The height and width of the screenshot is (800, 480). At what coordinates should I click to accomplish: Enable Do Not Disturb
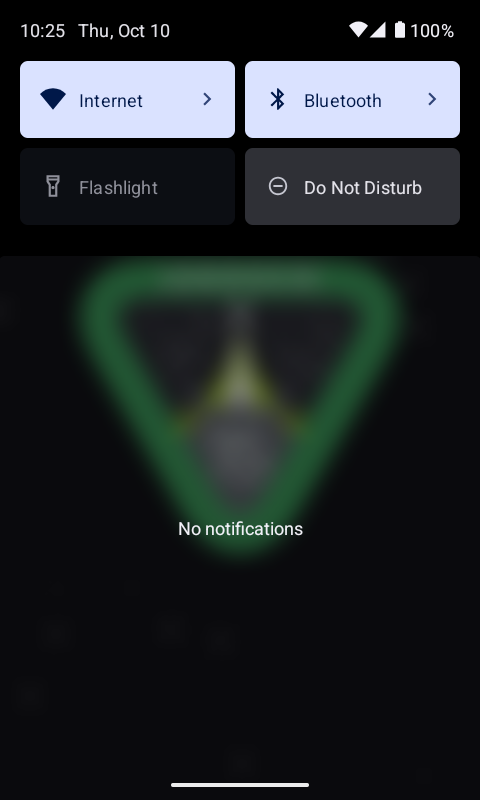[352, 187]
